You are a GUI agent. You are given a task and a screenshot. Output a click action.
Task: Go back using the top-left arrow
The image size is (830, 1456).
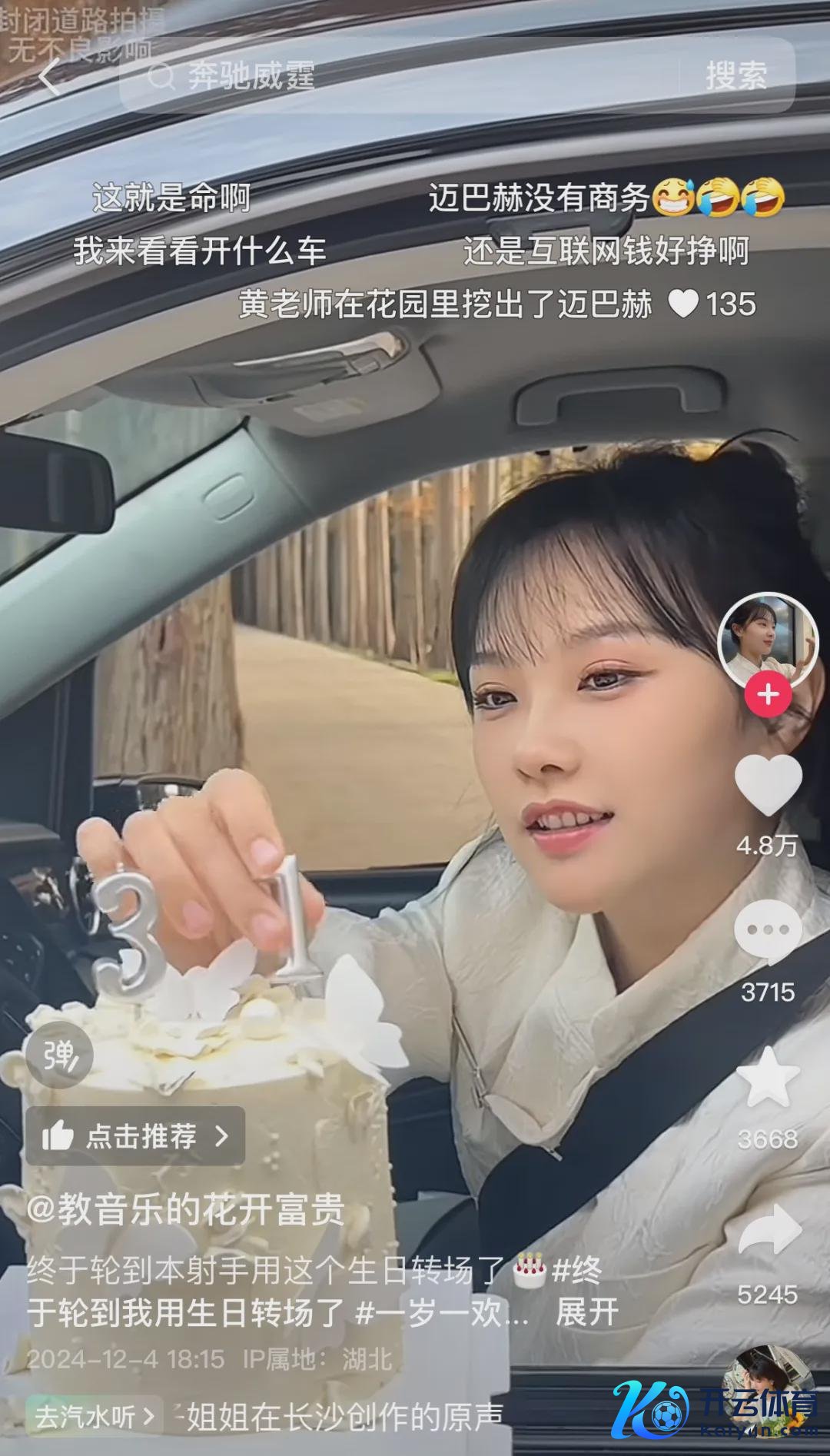coord(49,76)
